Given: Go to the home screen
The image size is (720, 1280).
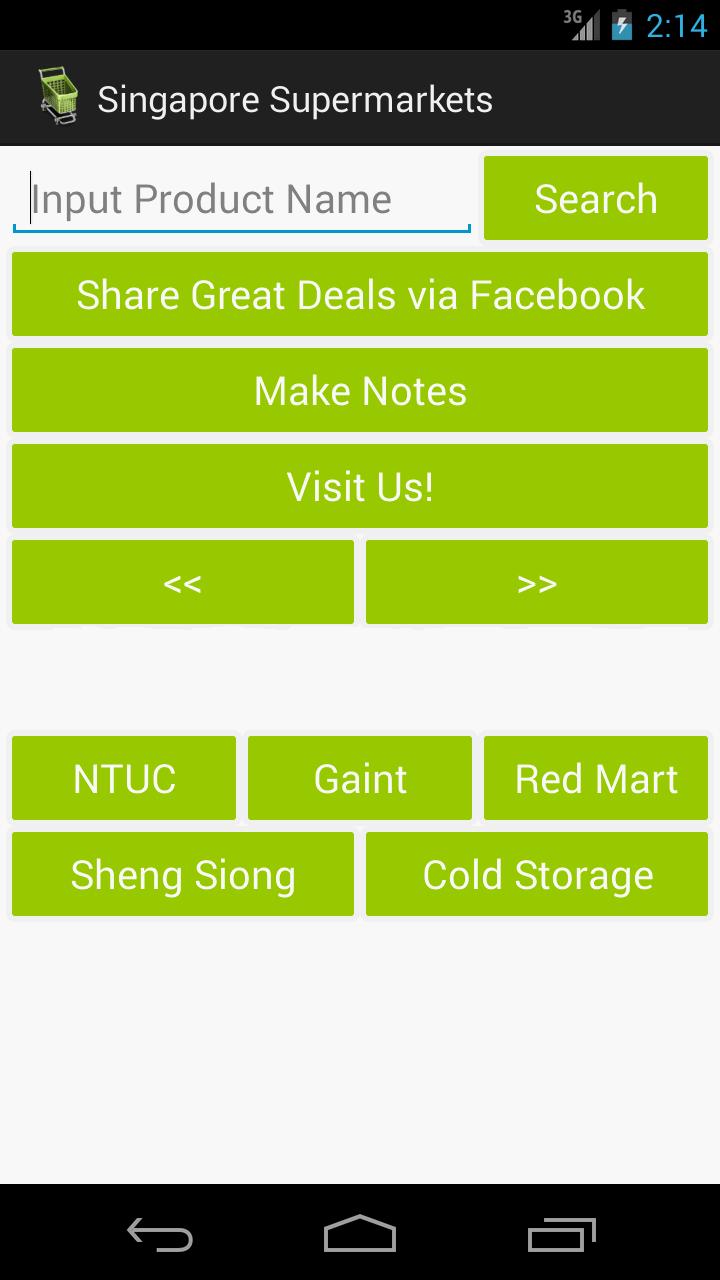Looking at the screenshot, I should (x=360, y=1234).
